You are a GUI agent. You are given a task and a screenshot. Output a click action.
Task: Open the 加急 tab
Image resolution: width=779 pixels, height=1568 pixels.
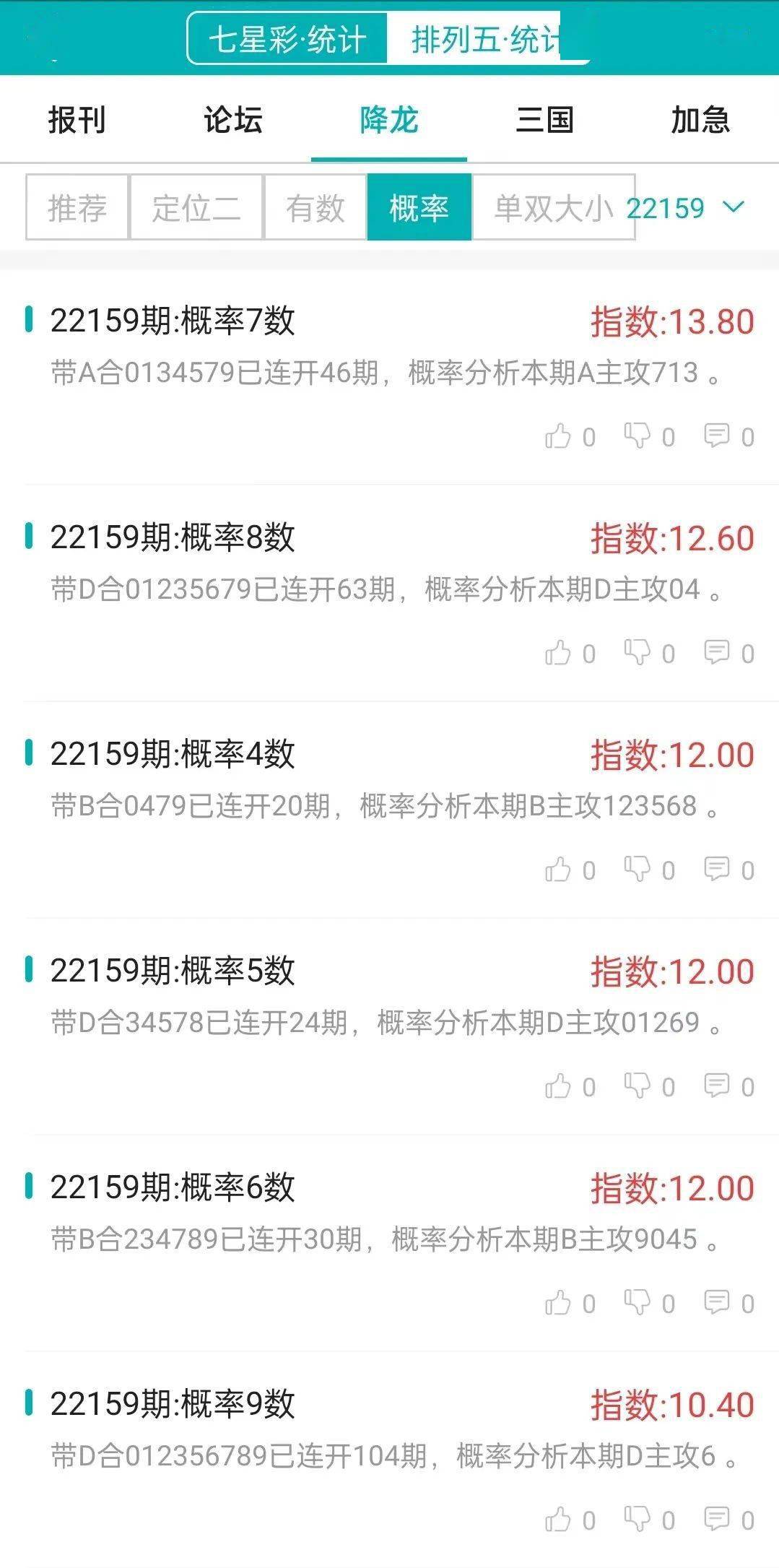[x=700, y=120]
